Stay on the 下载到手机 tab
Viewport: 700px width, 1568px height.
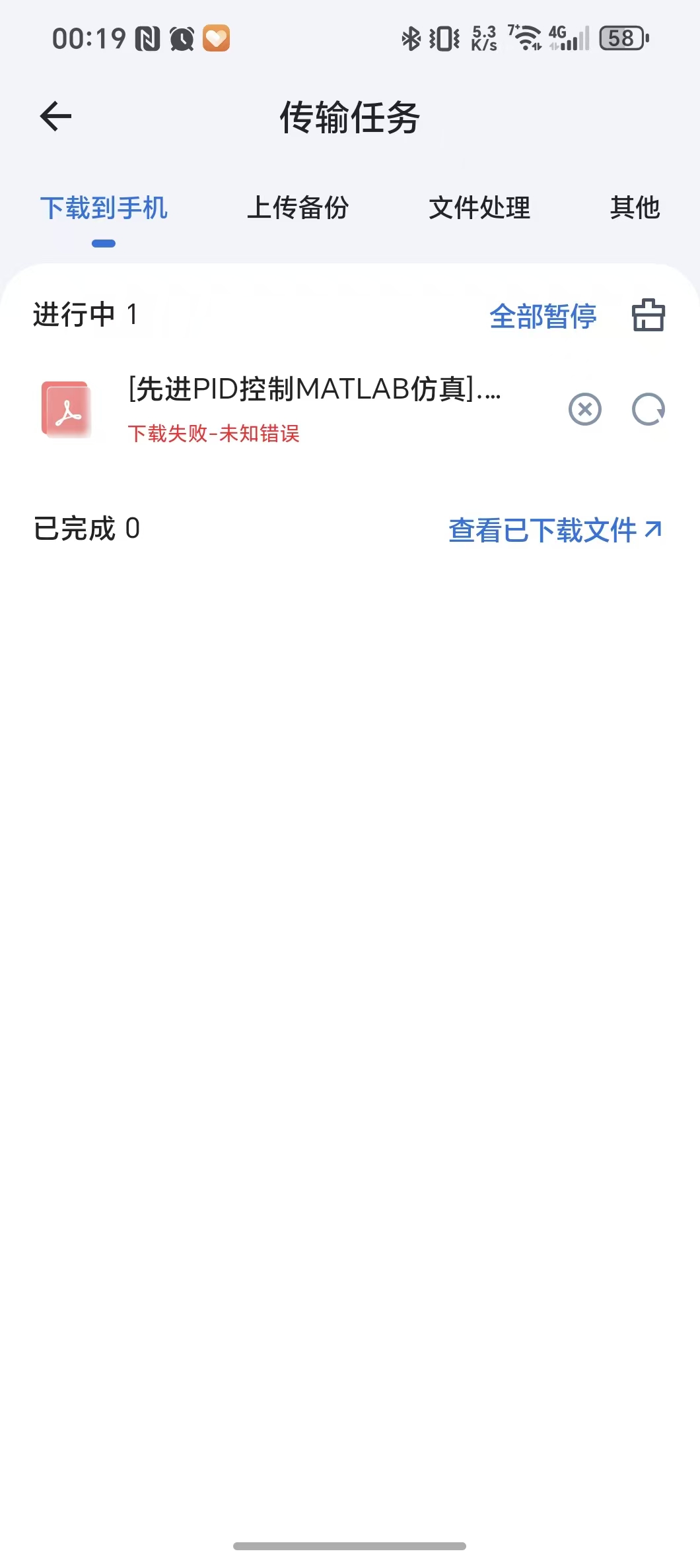106,207
